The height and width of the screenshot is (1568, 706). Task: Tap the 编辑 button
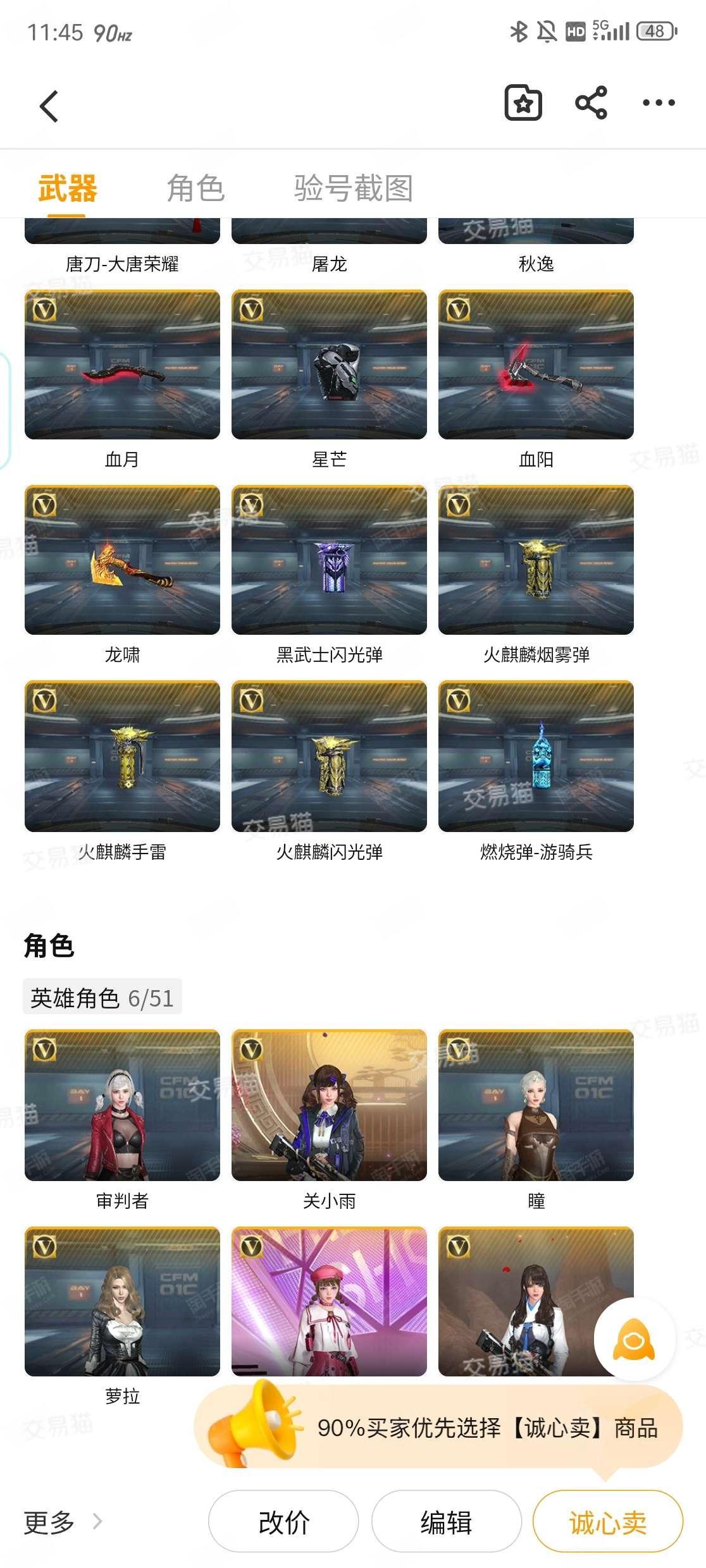446,1522
